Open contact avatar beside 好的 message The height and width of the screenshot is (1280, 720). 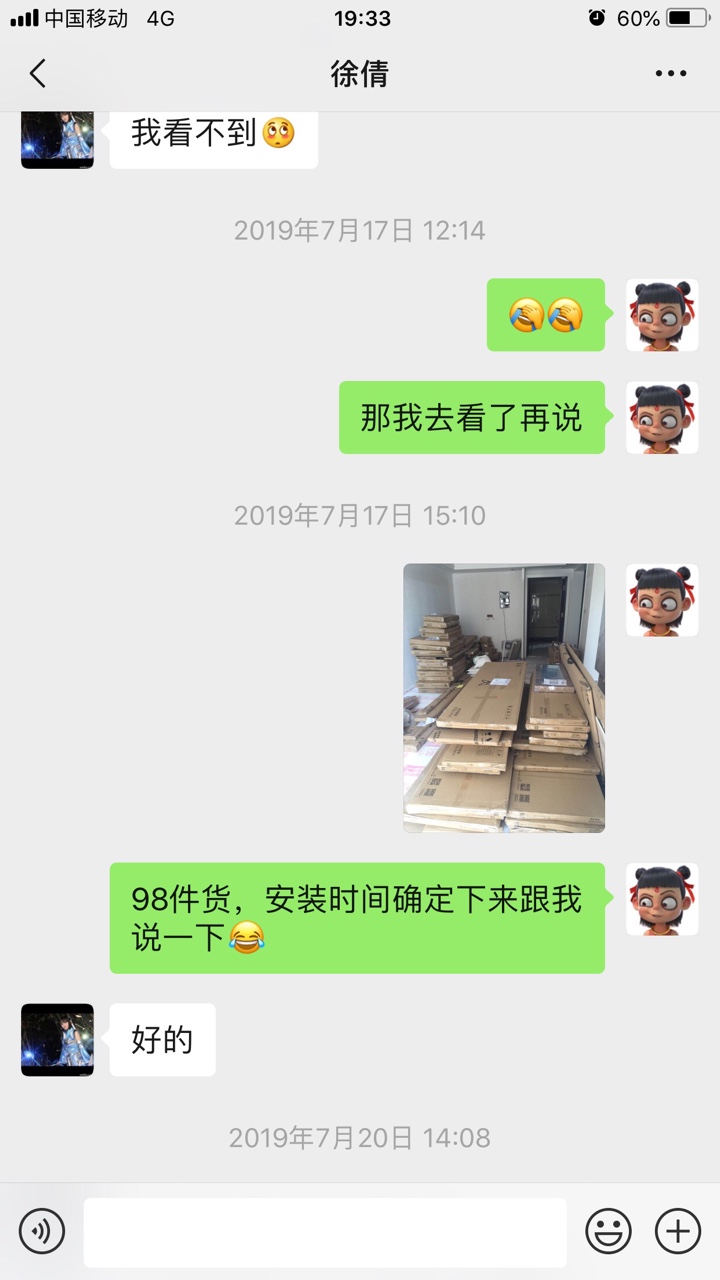coord(57,1040)
